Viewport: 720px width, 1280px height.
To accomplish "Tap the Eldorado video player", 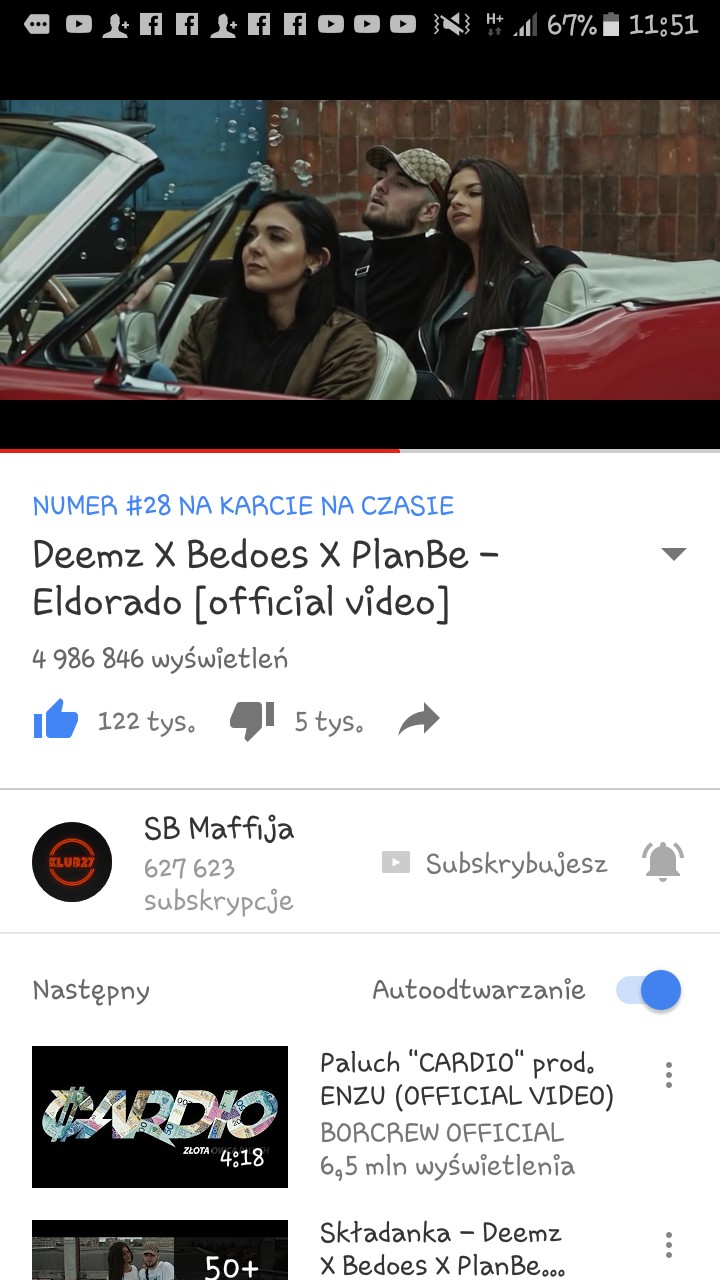I will click(360, 250).
